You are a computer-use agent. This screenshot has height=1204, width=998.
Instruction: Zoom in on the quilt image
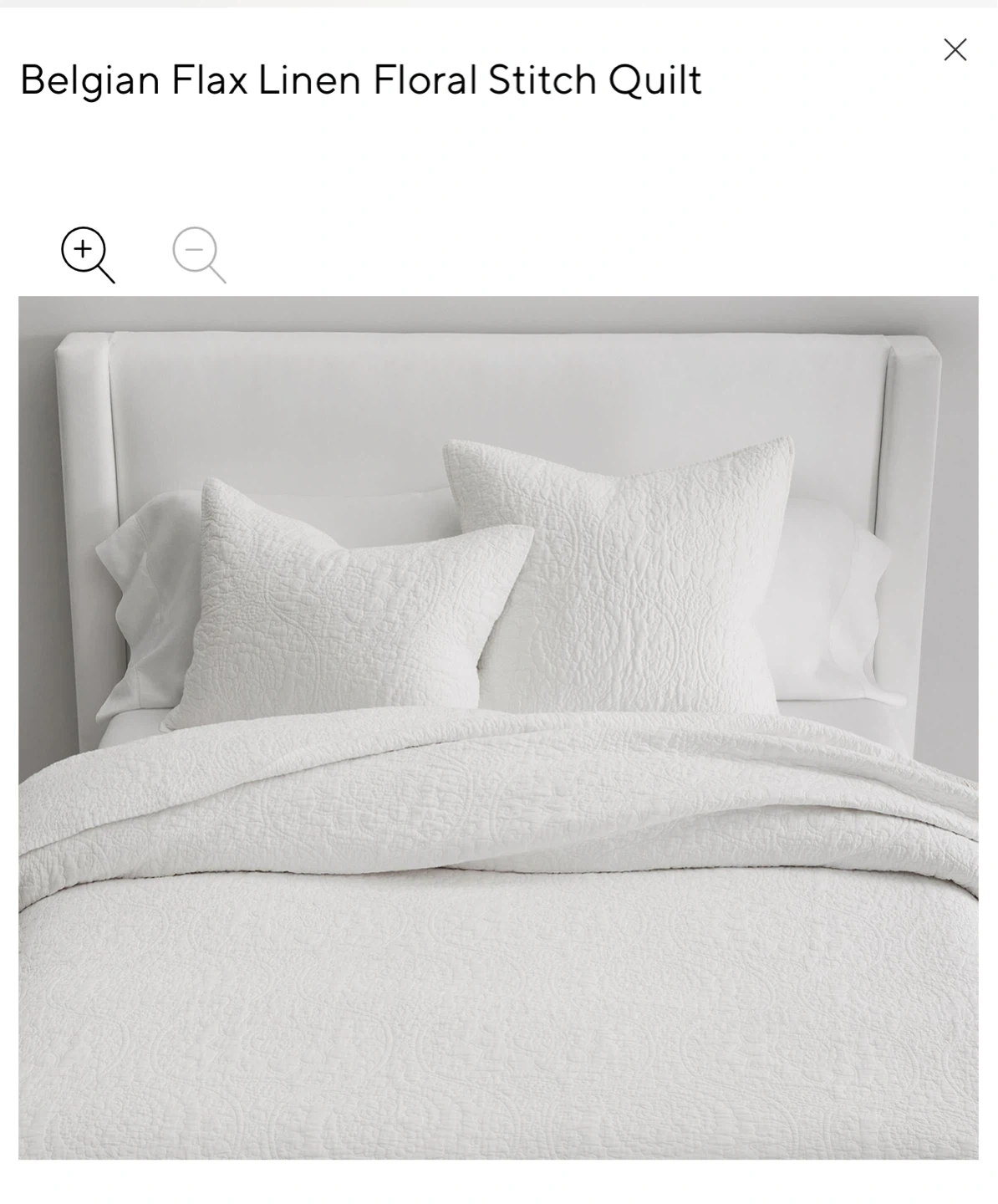pos(86,253)
